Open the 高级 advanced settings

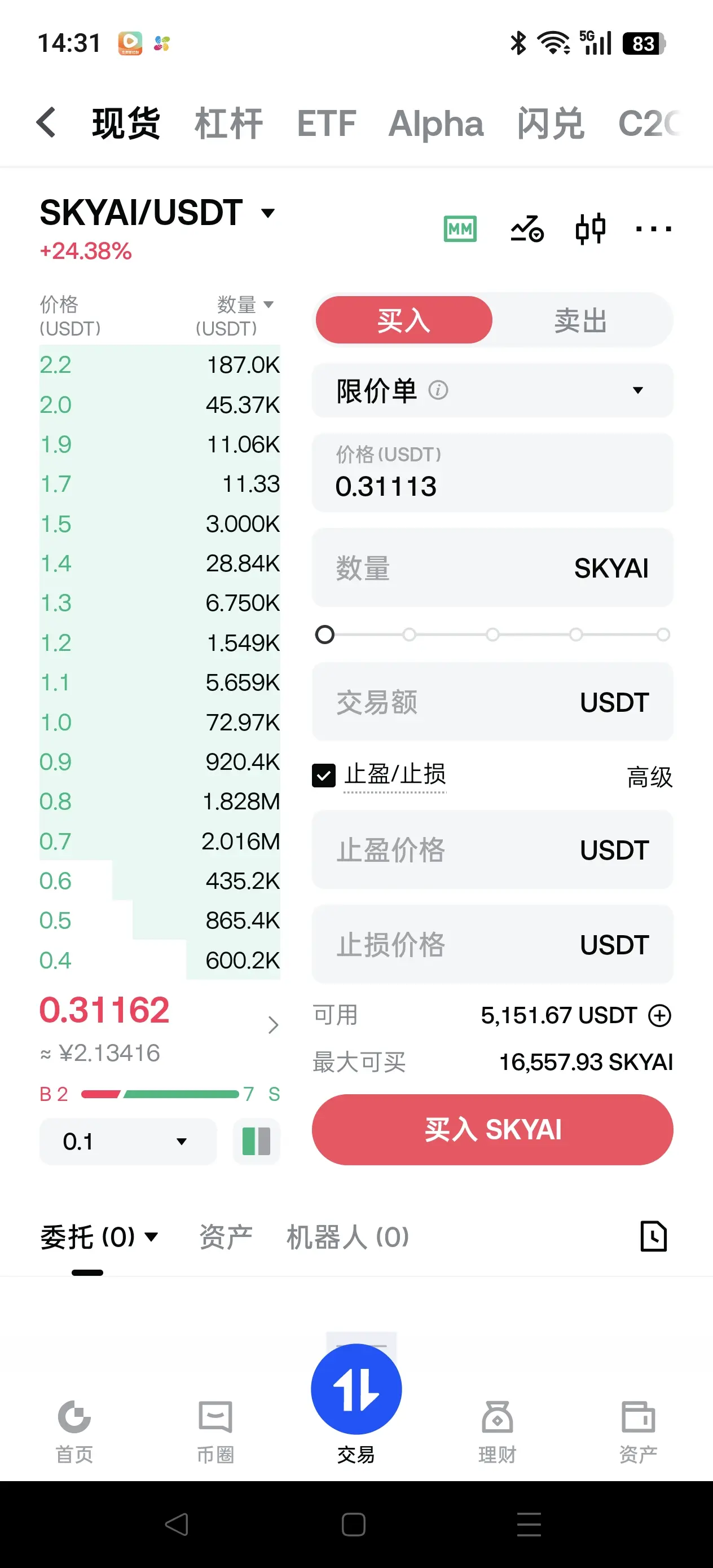coord(650,777)
